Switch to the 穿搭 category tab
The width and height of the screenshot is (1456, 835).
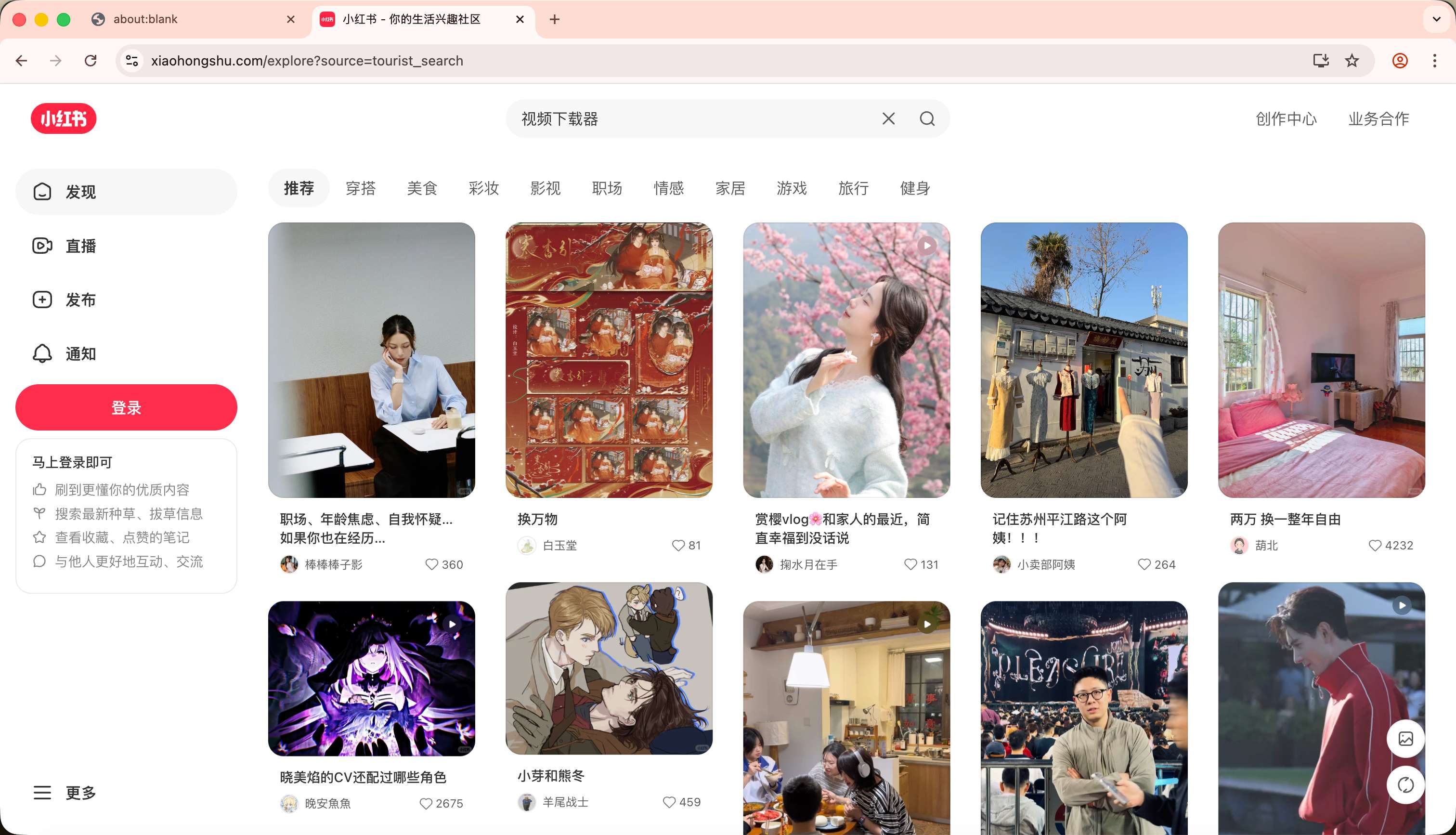[x=361, y=188]
